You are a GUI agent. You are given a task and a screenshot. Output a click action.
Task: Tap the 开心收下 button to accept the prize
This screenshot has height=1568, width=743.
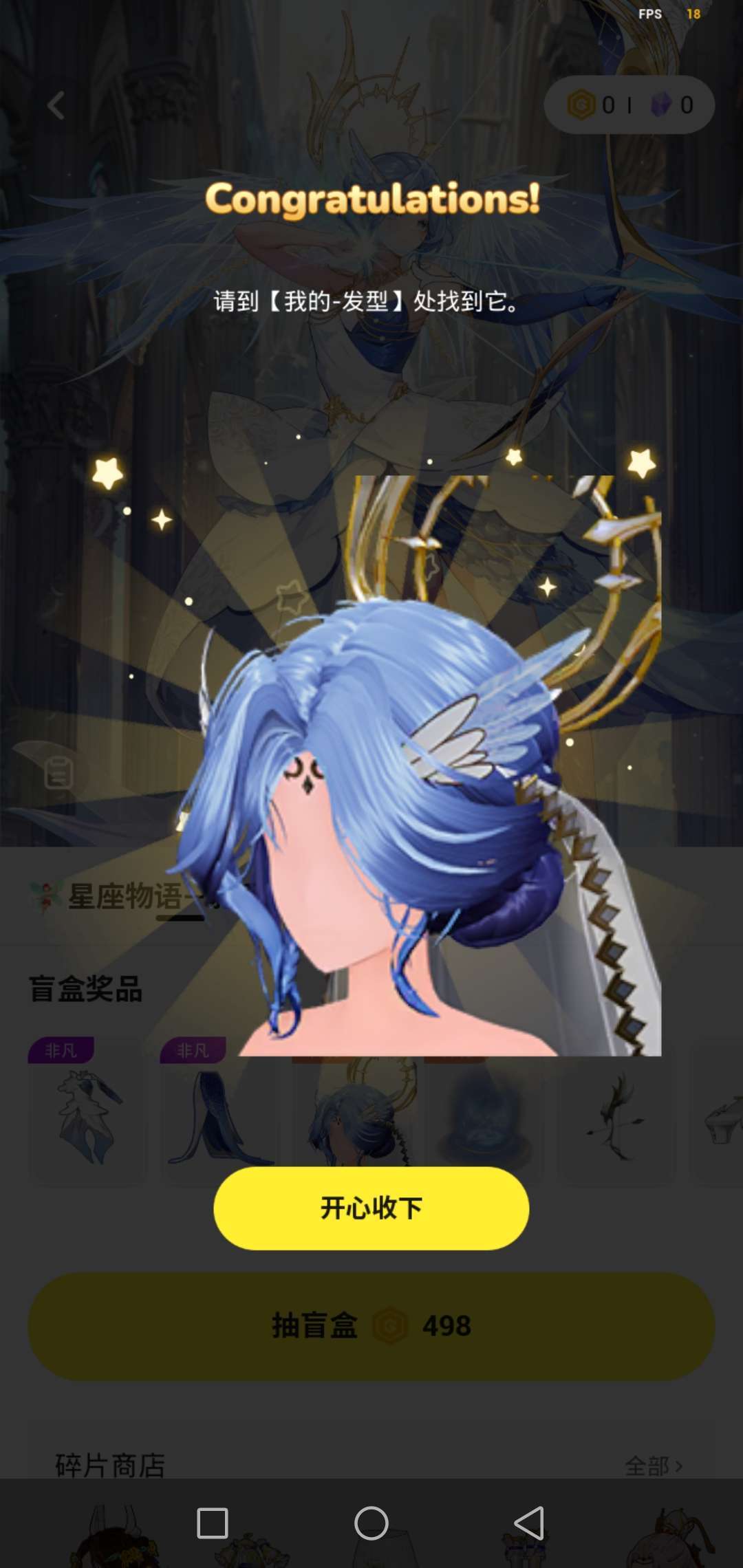(x=371, y=1208)
